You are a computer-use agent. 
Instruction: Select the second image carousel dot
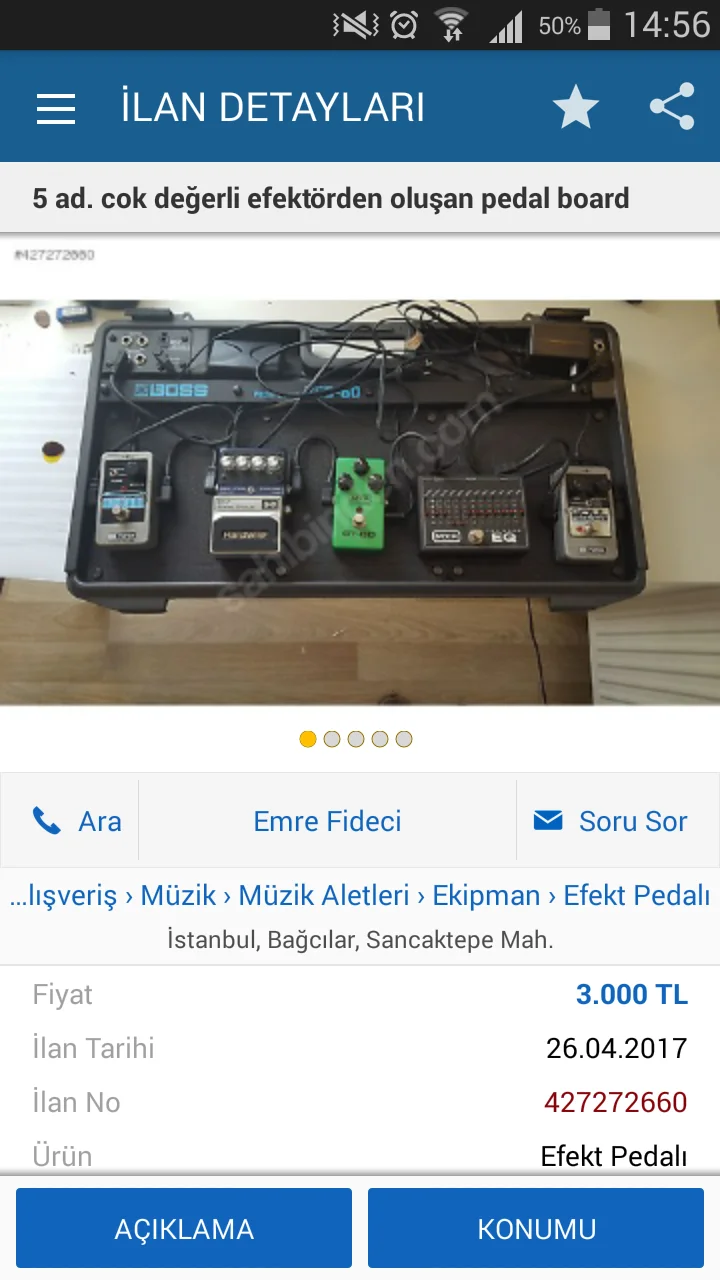point(330,739)
